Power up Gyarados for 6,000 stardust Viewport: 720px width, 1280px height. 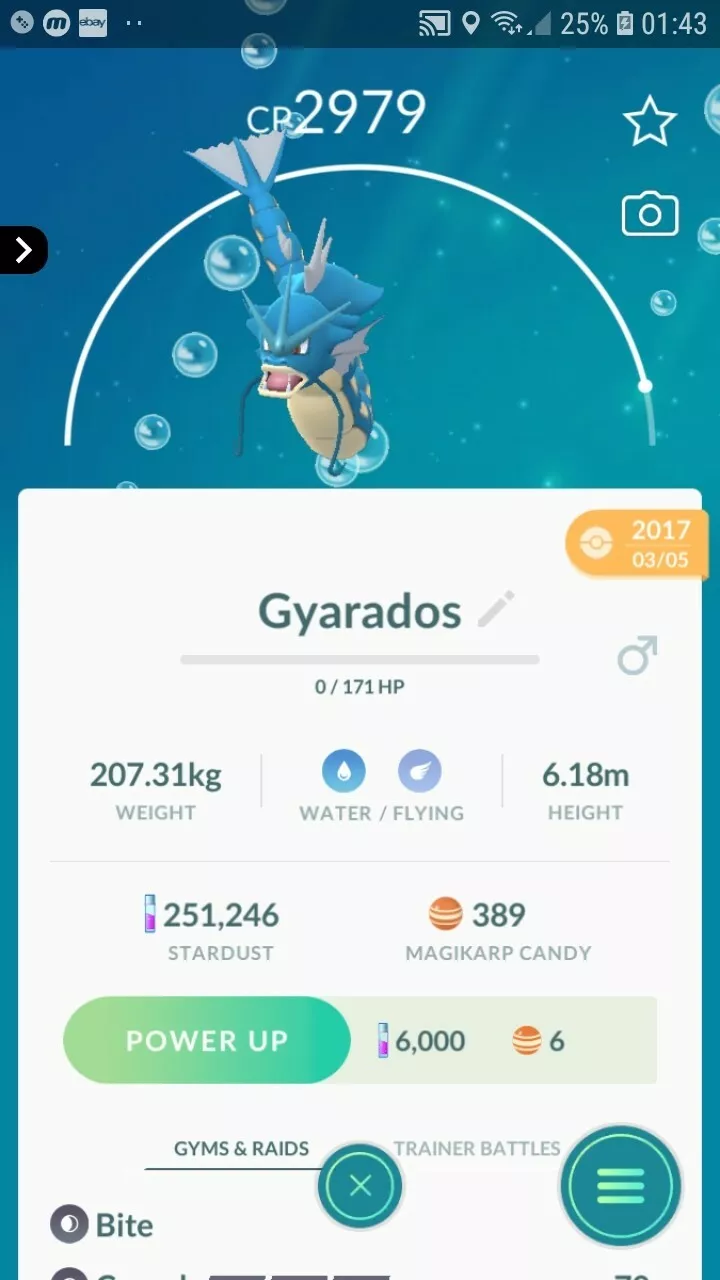(x=207, y=1040)
